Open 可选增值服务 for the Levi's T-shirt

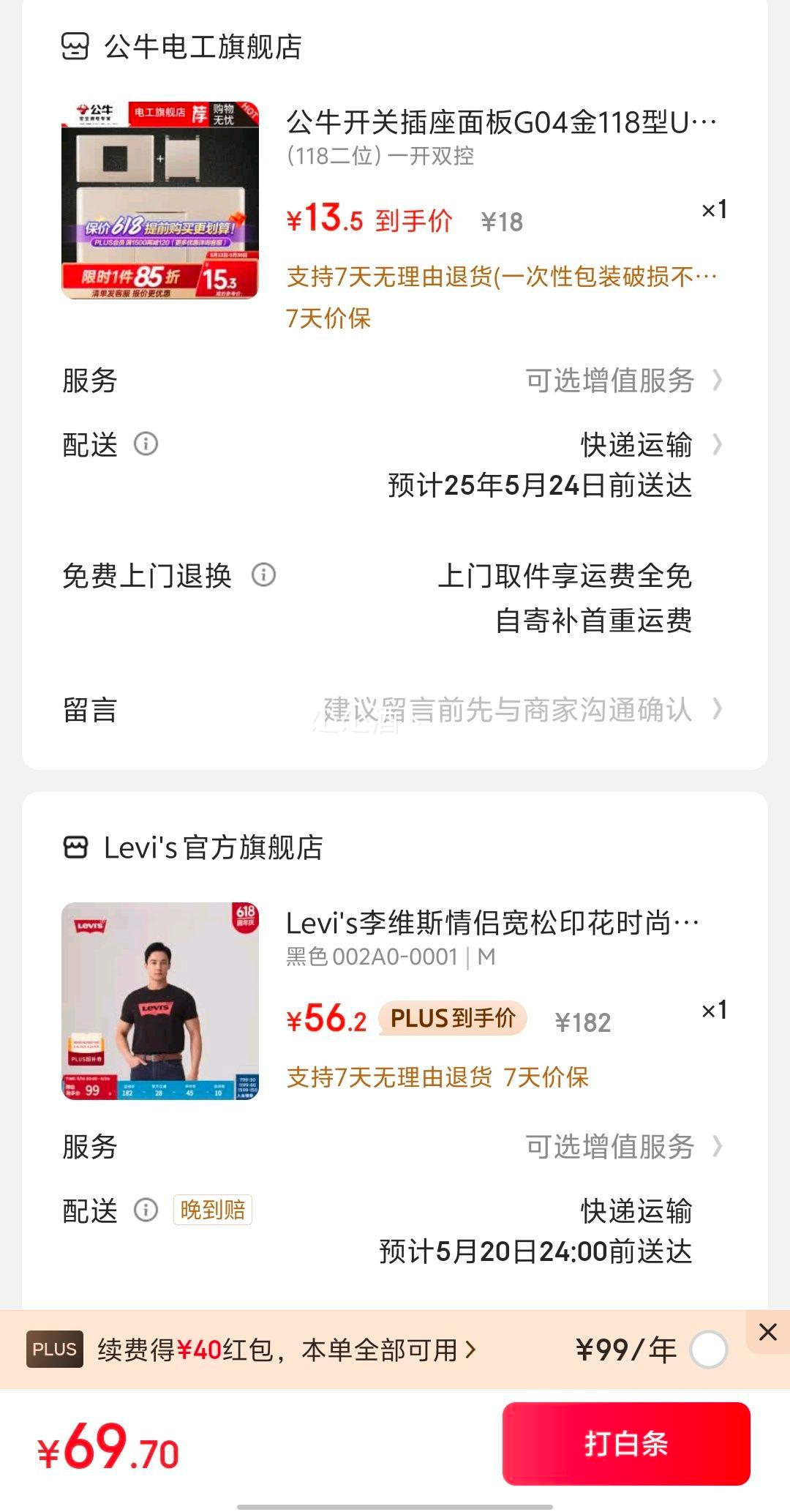coord(623,1146)
